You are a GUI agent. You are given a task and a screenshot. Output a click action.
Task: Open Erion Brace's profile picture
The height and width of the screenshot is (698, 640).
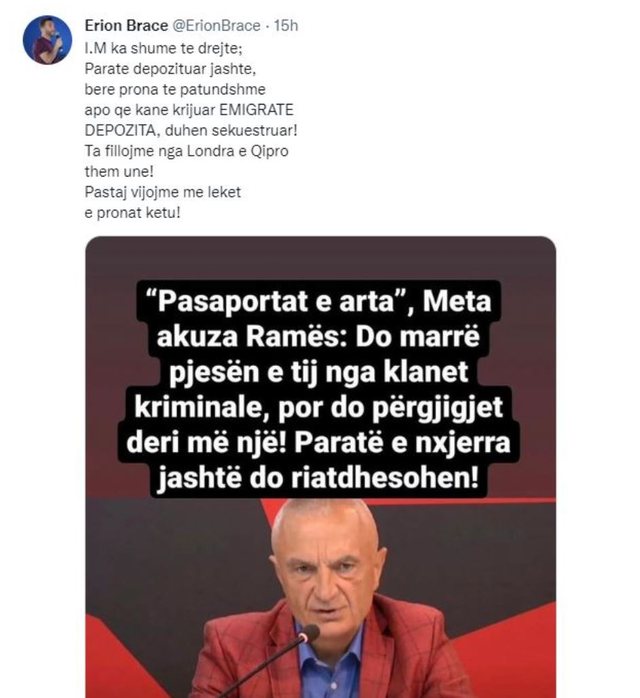point(47,40)
